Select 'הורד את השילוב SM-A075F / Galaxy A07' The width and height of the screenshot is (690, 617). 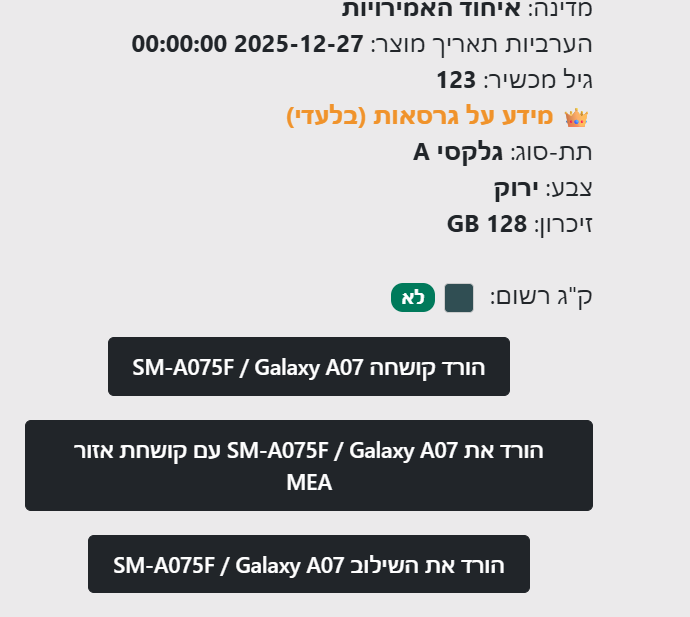[309, 564]
